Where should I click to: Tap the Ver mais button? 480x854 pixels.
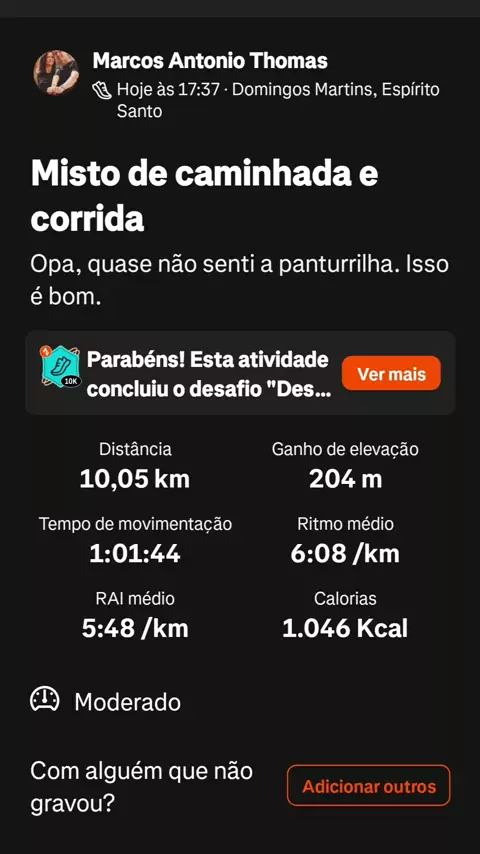click(x=391, y=374)
